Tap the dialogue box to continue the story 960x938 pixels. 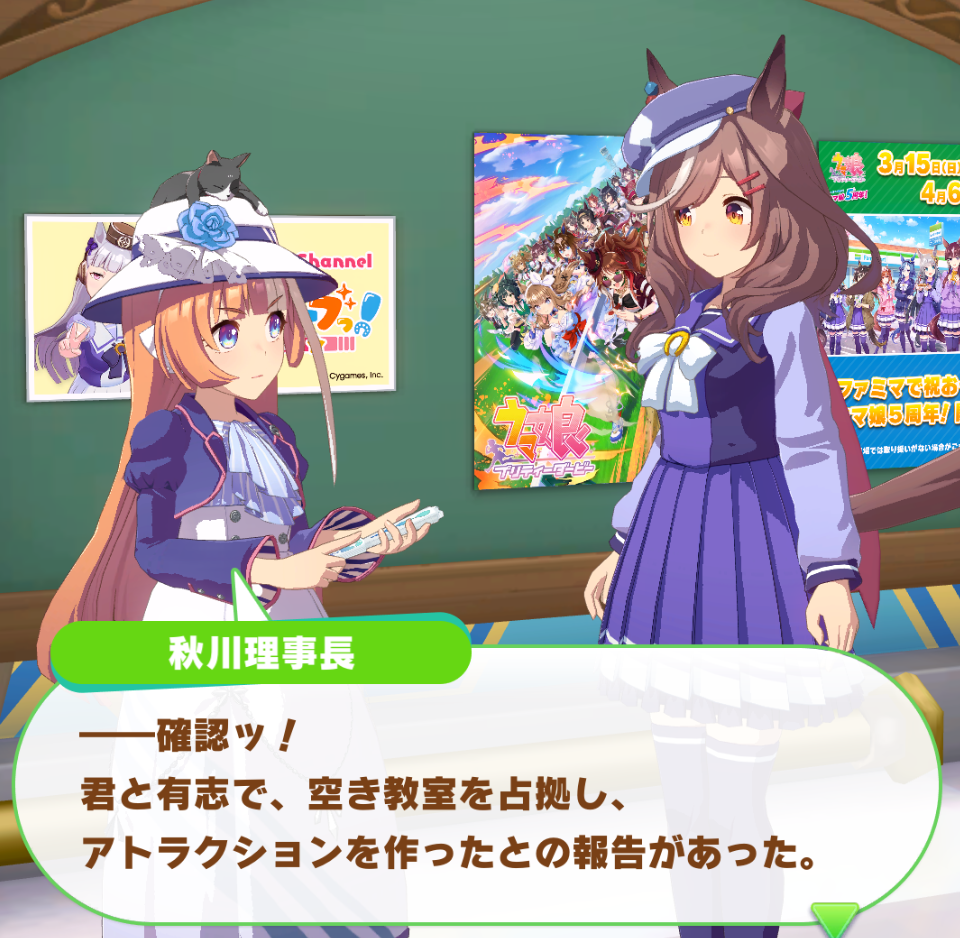pyautogui.click(x=480, y=790)
